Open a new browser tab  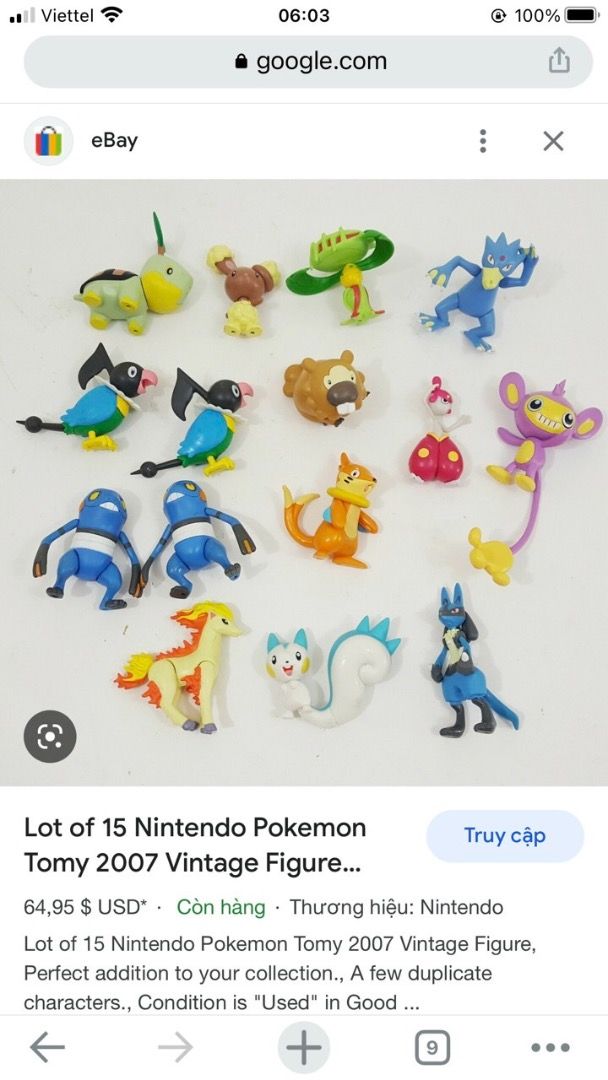[x=304, y=1047]
